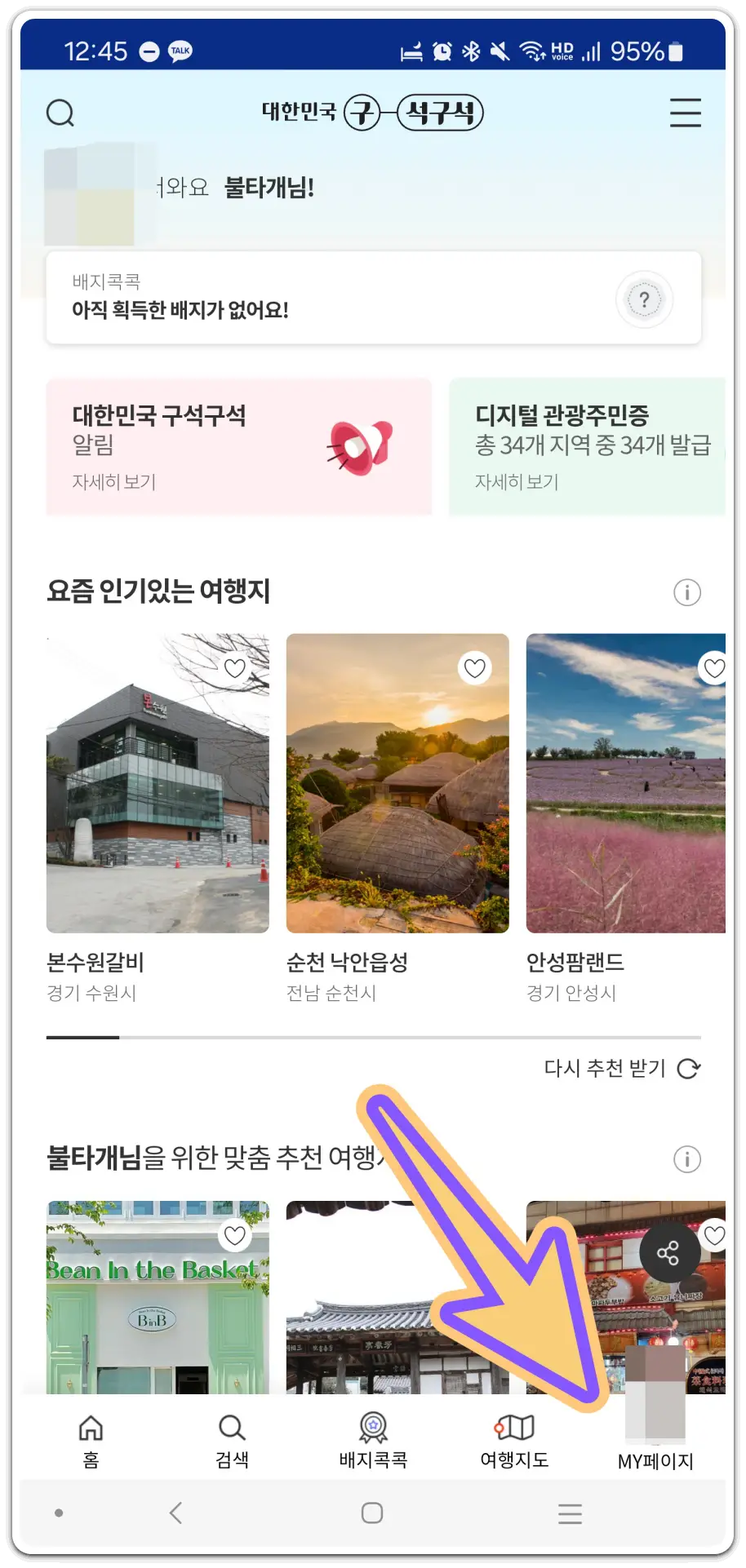Toggle the heart on 순천 낙안읍성 card
The image size is (746, 1568).
point(474,668)
